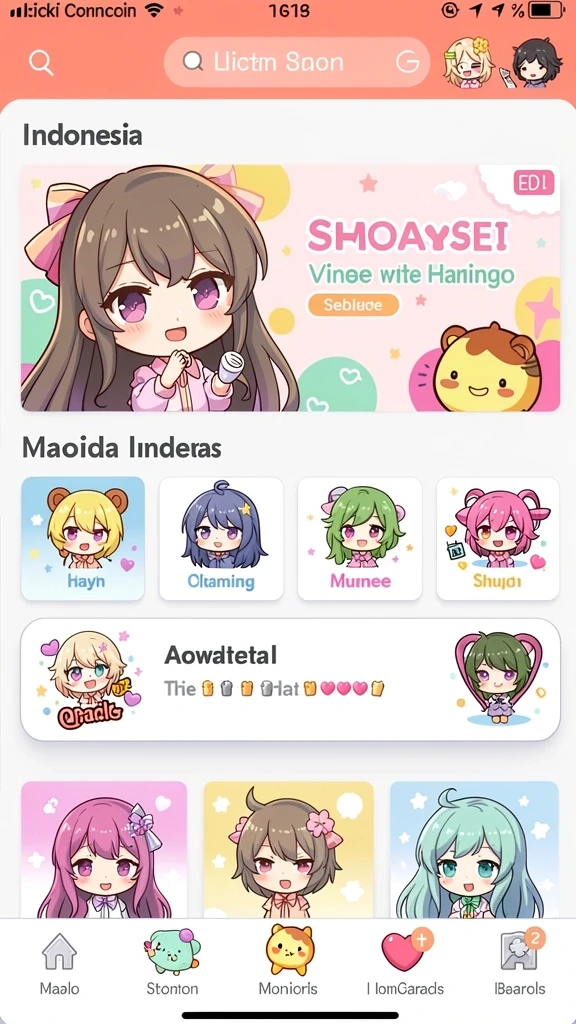Image resolution: width=576 pixels, height=1024 pixels.
Task: Open the brown-haired girl tile with flower
Action: [x=289, y=850]
